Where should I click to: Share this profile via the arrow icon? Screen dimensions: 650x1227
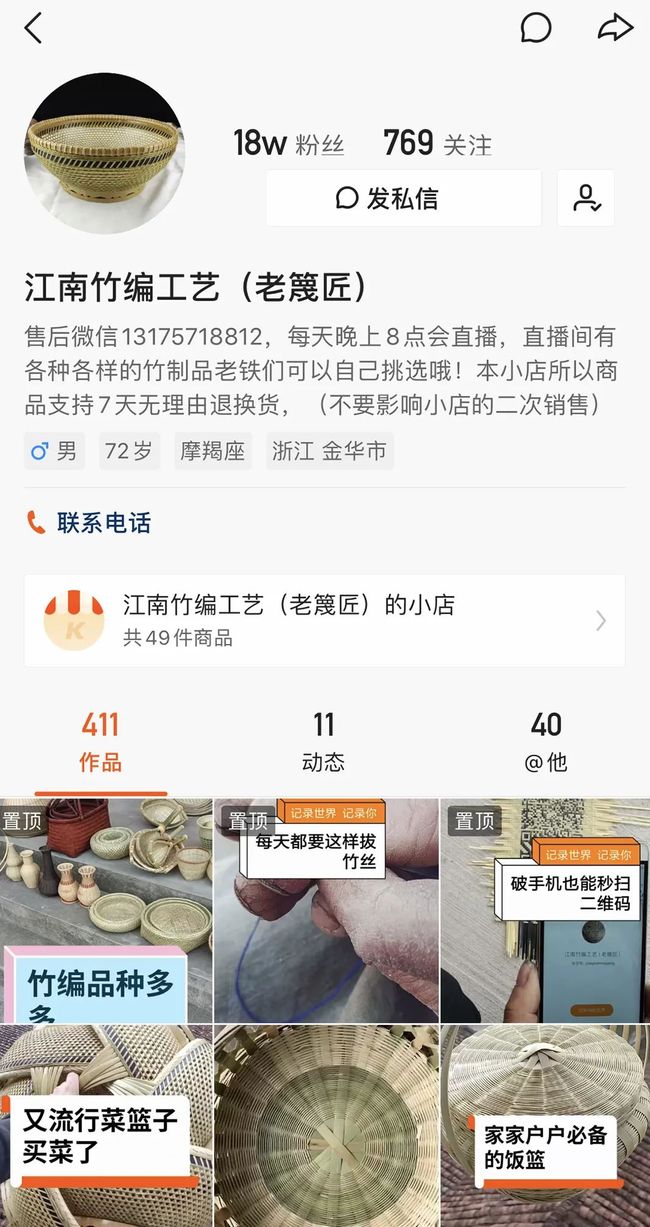pos(615,28)
